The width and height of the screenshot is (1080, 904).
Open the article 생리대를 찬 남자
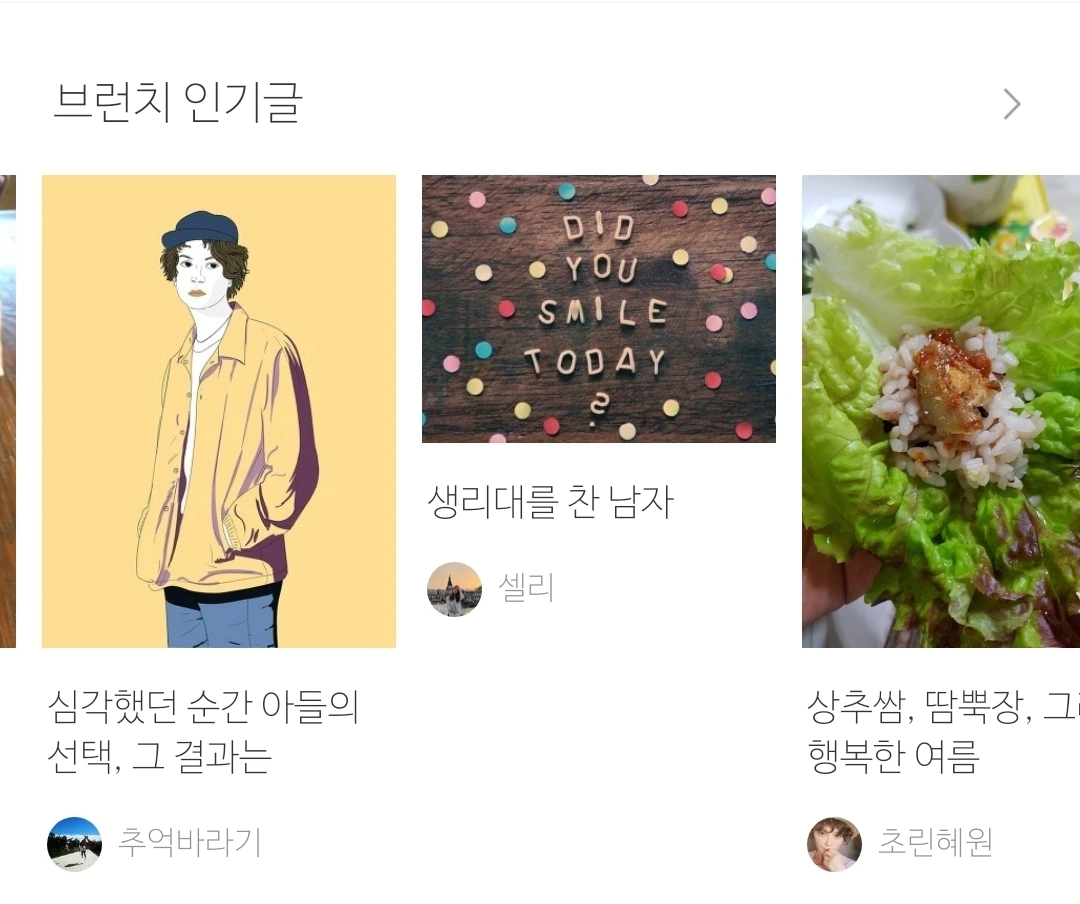[550, 501]
